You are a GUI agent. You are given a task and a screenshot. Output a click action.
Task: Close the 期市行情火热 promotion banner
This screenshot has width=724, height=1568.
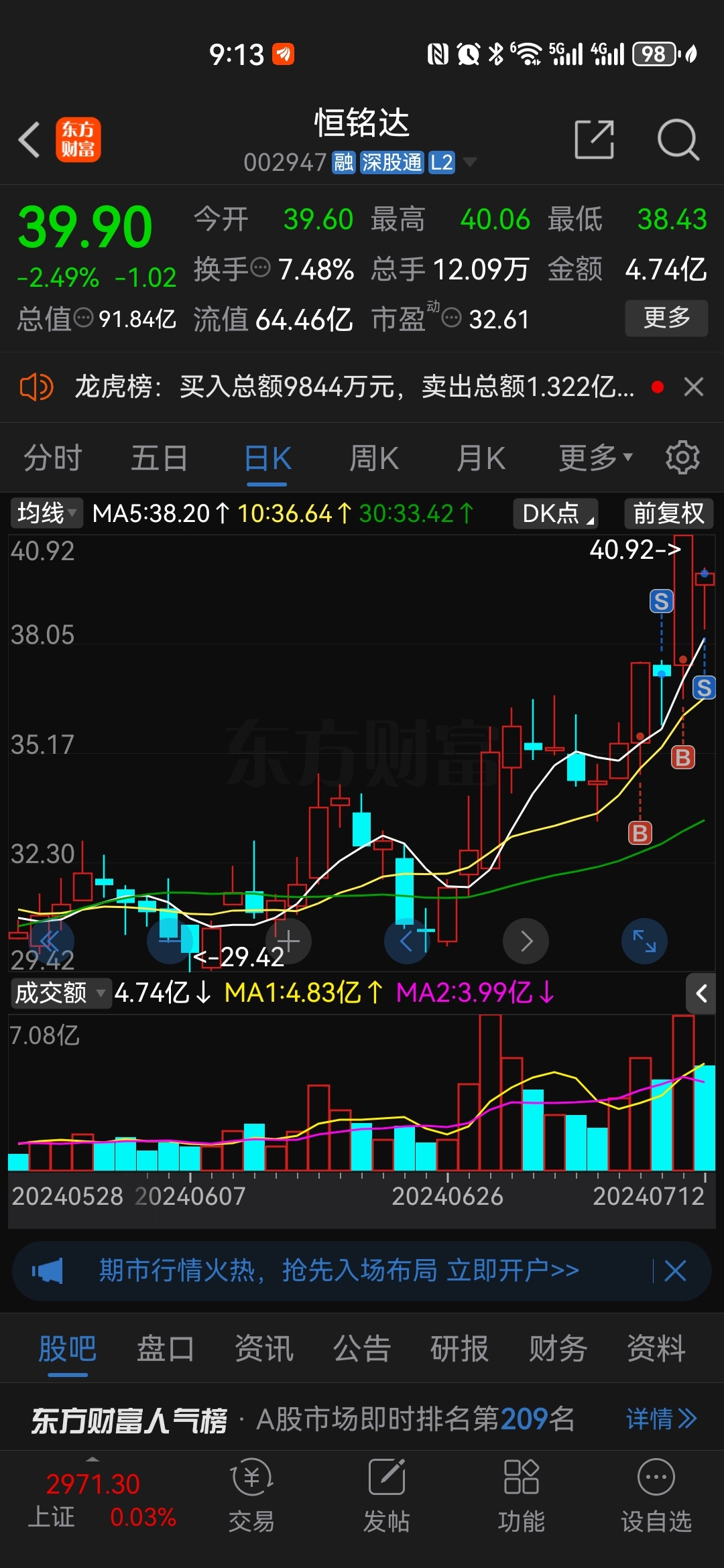pyautogui.click(x=675, y=1270)
